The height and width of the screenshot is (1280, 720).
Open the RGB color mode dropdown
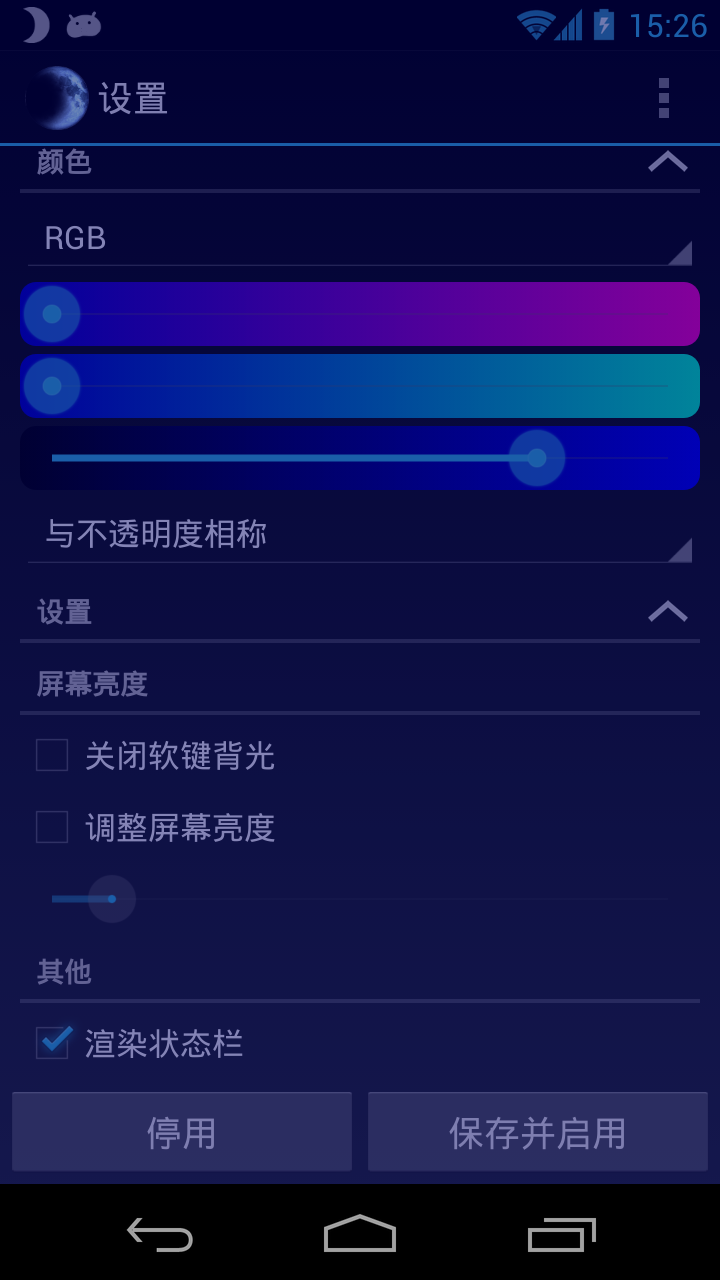[360, 238]
